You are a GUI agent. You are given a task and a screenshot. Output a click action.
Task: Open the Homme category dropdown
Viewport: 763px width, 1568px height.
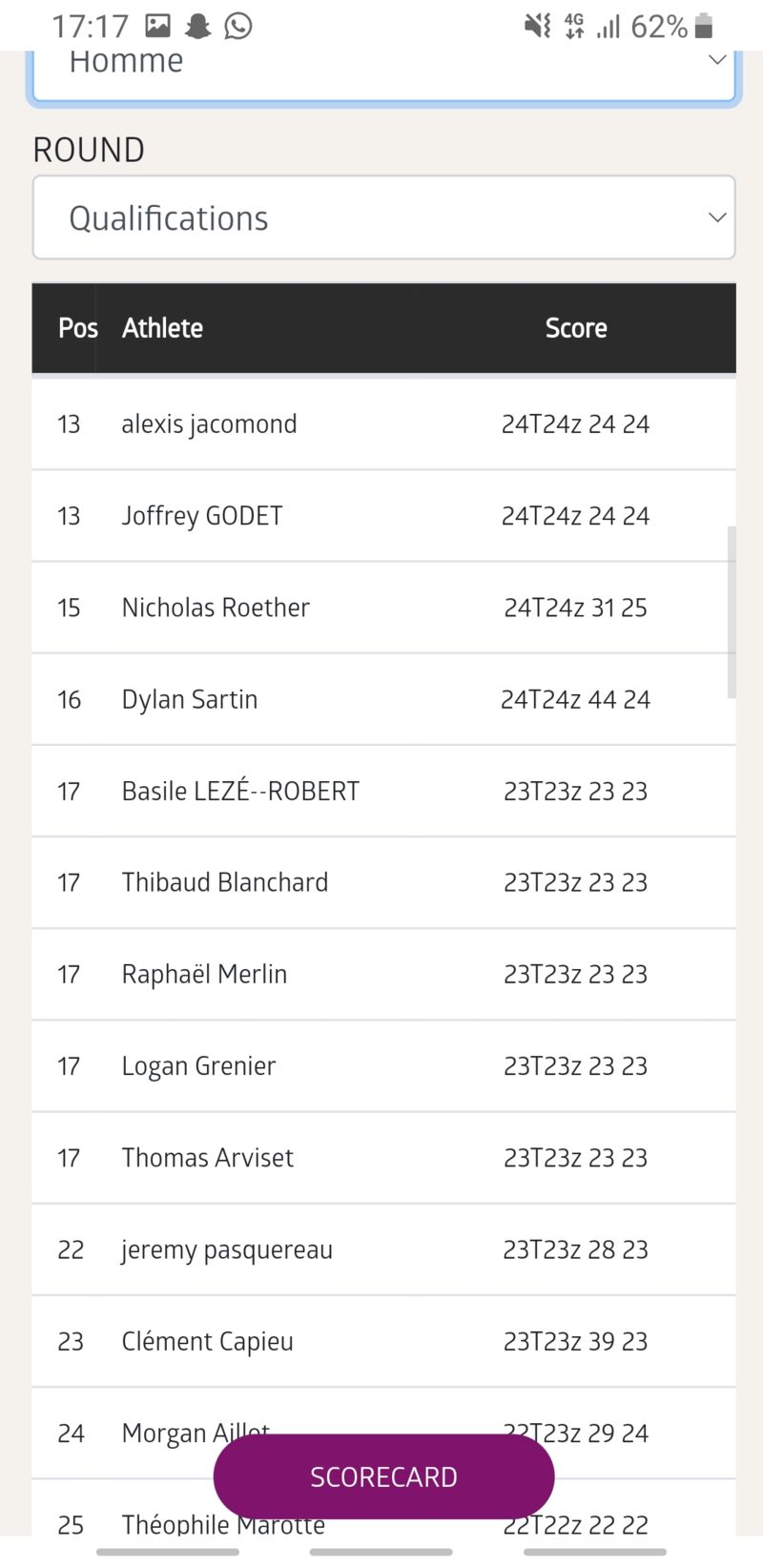[x=383, y=67]
